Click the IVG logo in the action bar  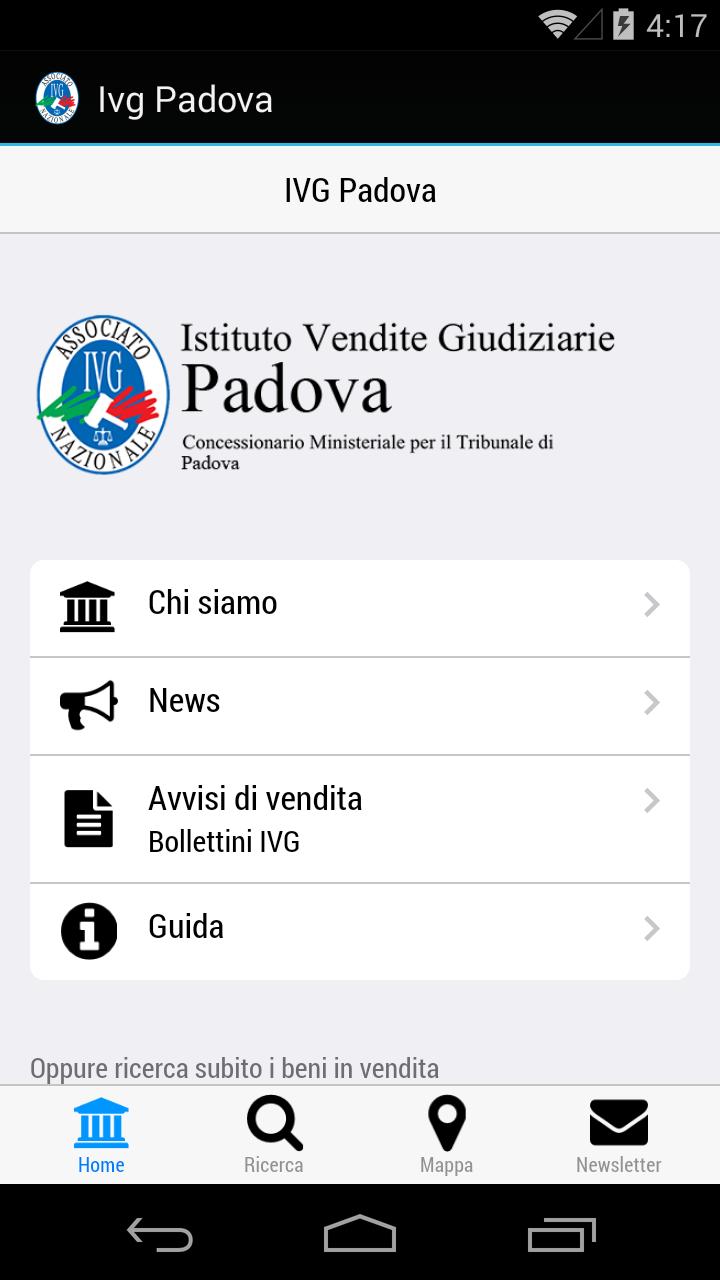tap(57, 97)
